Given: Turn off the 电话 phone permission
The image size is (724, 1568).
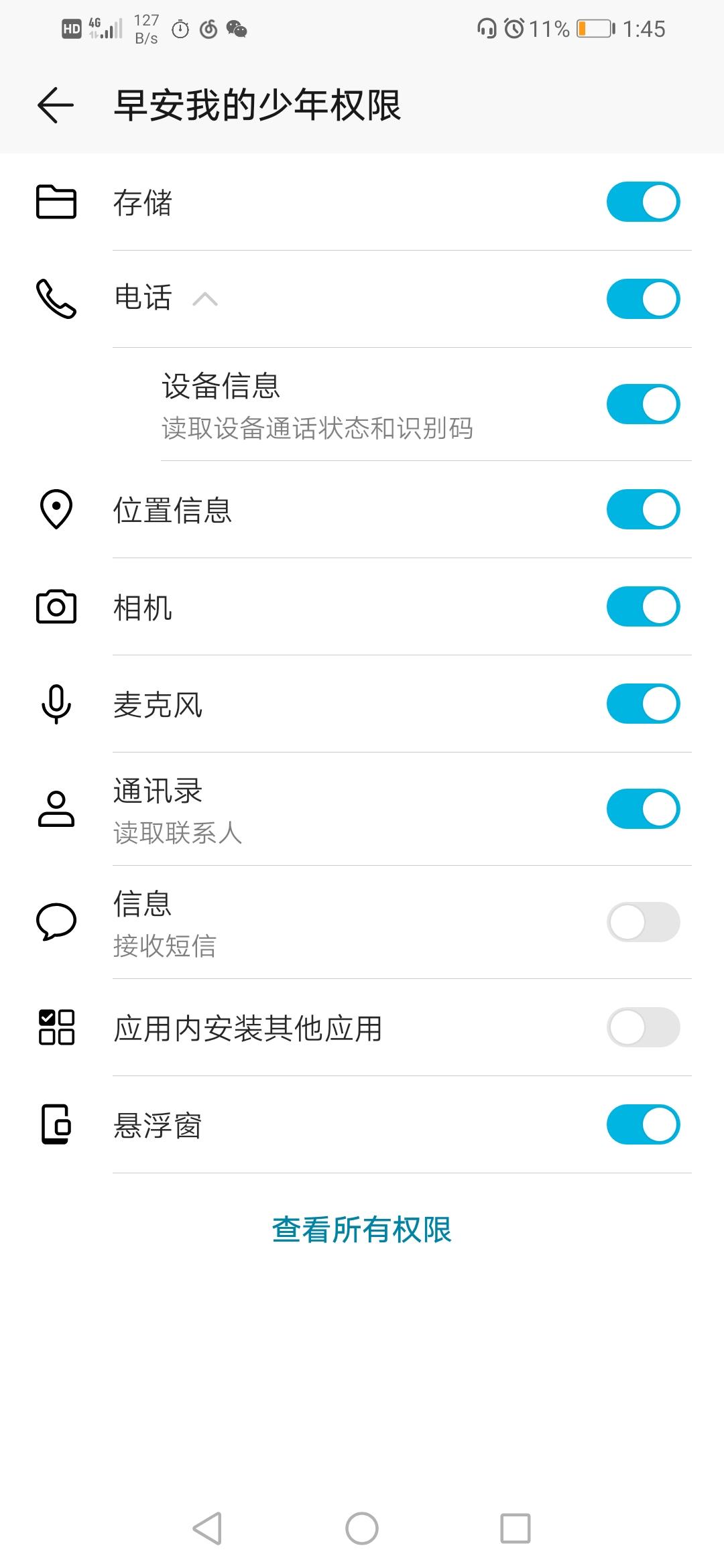Looking at the screenshot, I should pos(643,299).
